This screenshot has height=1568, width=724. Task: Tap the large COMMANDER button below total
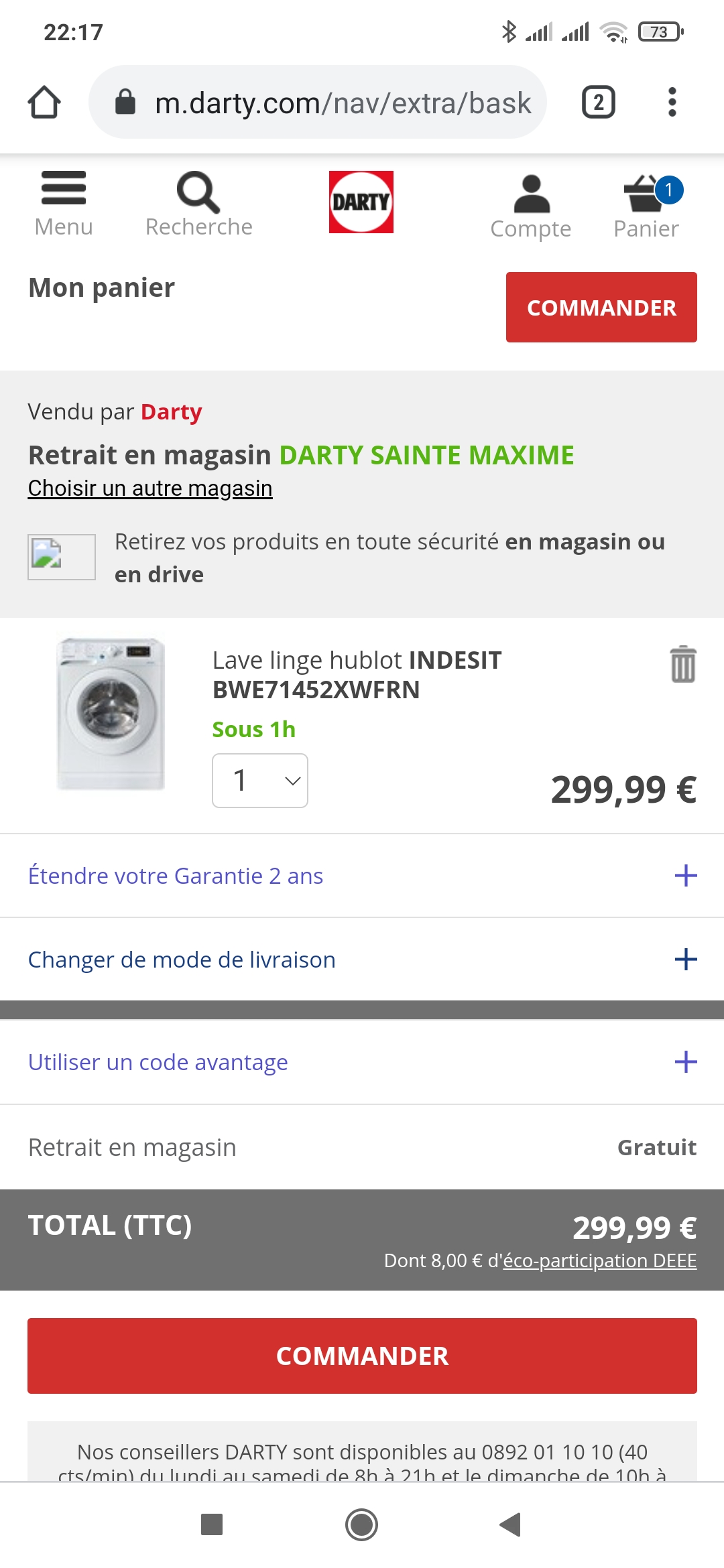(x=362, y=1356)
